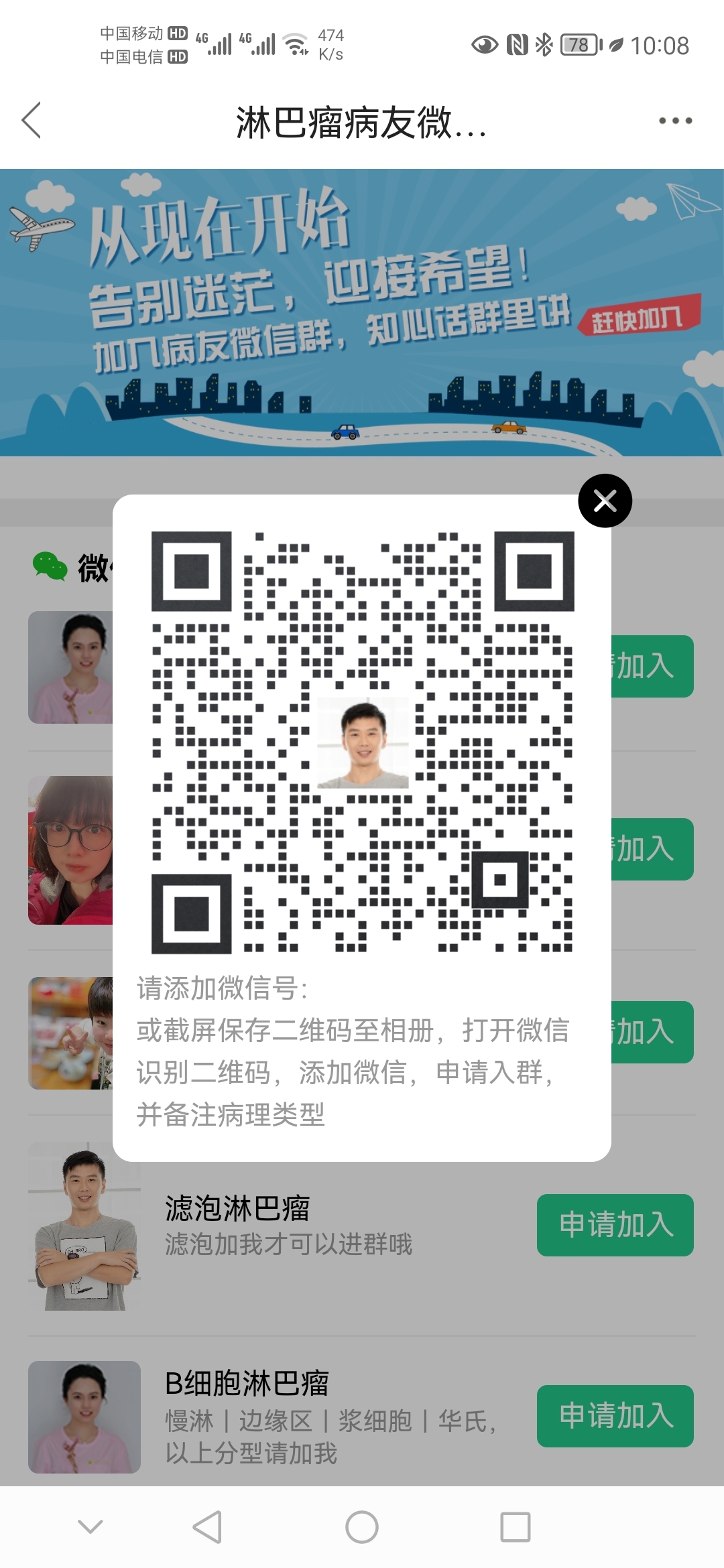The width and height of the screenshot is (724, 1568).
Task: Hide the navigation bar with the down chevron
Action: [x=90, y=1527]
